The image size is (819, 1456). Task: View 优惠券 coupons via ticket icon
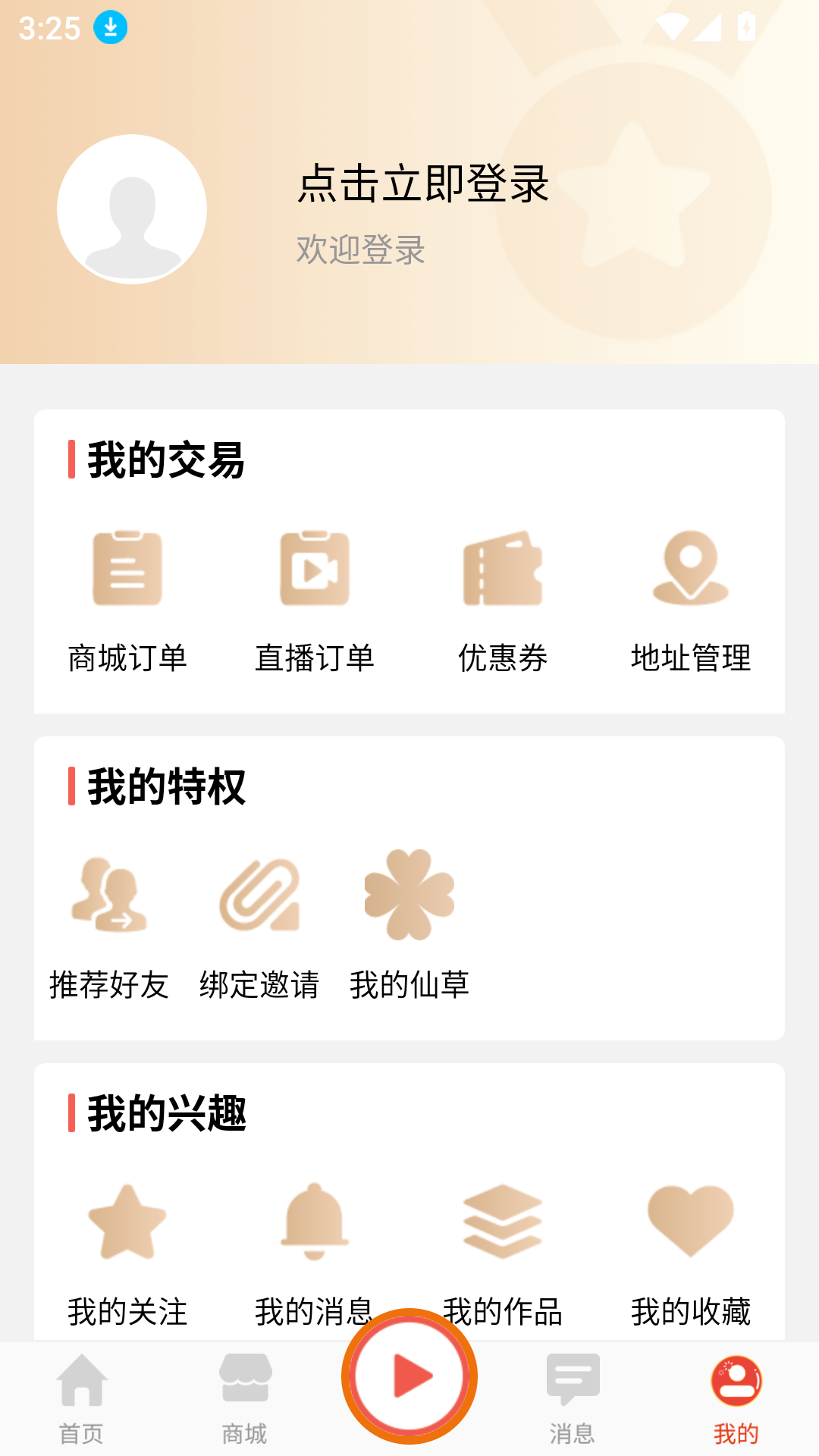click(x=503, y=570)
